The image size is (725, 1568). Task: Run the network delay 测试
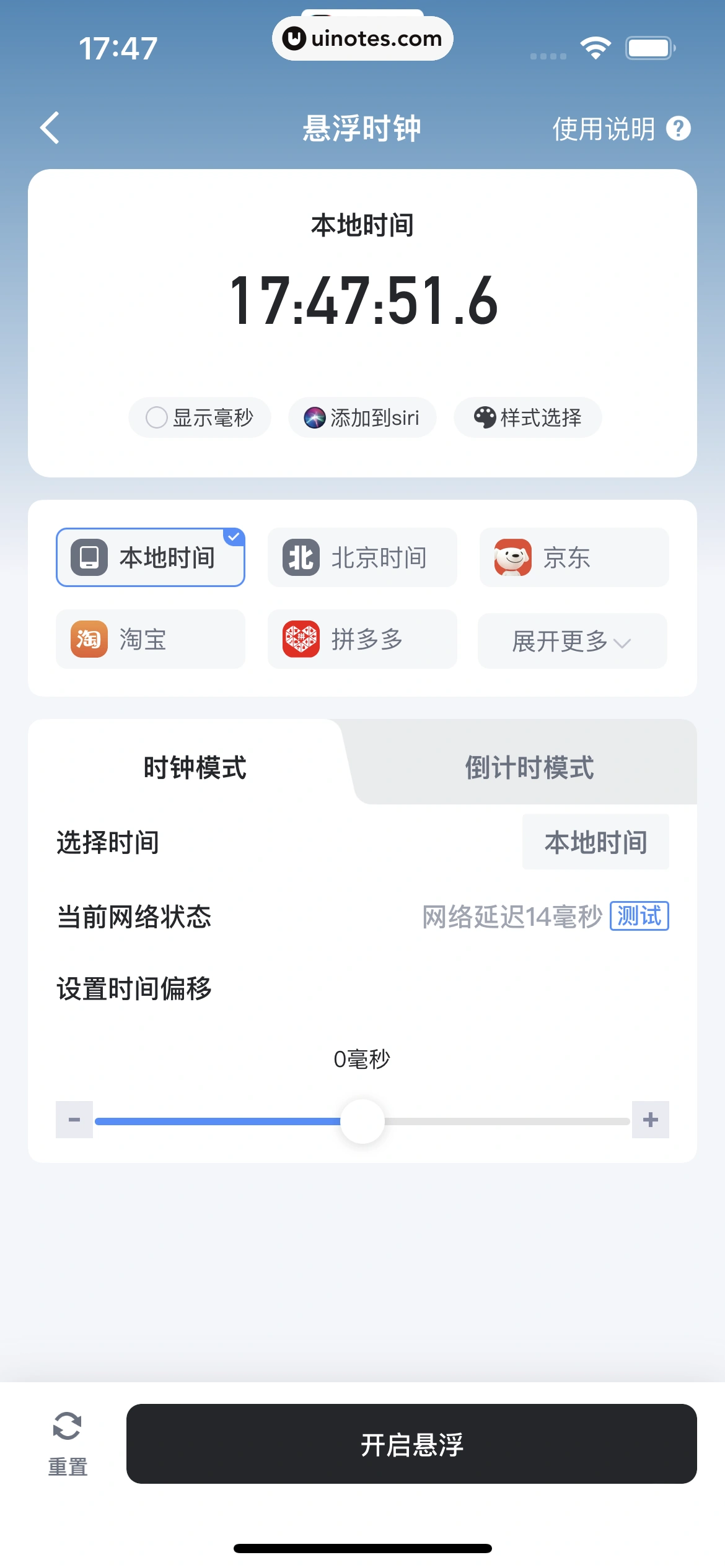pos(639,916)
